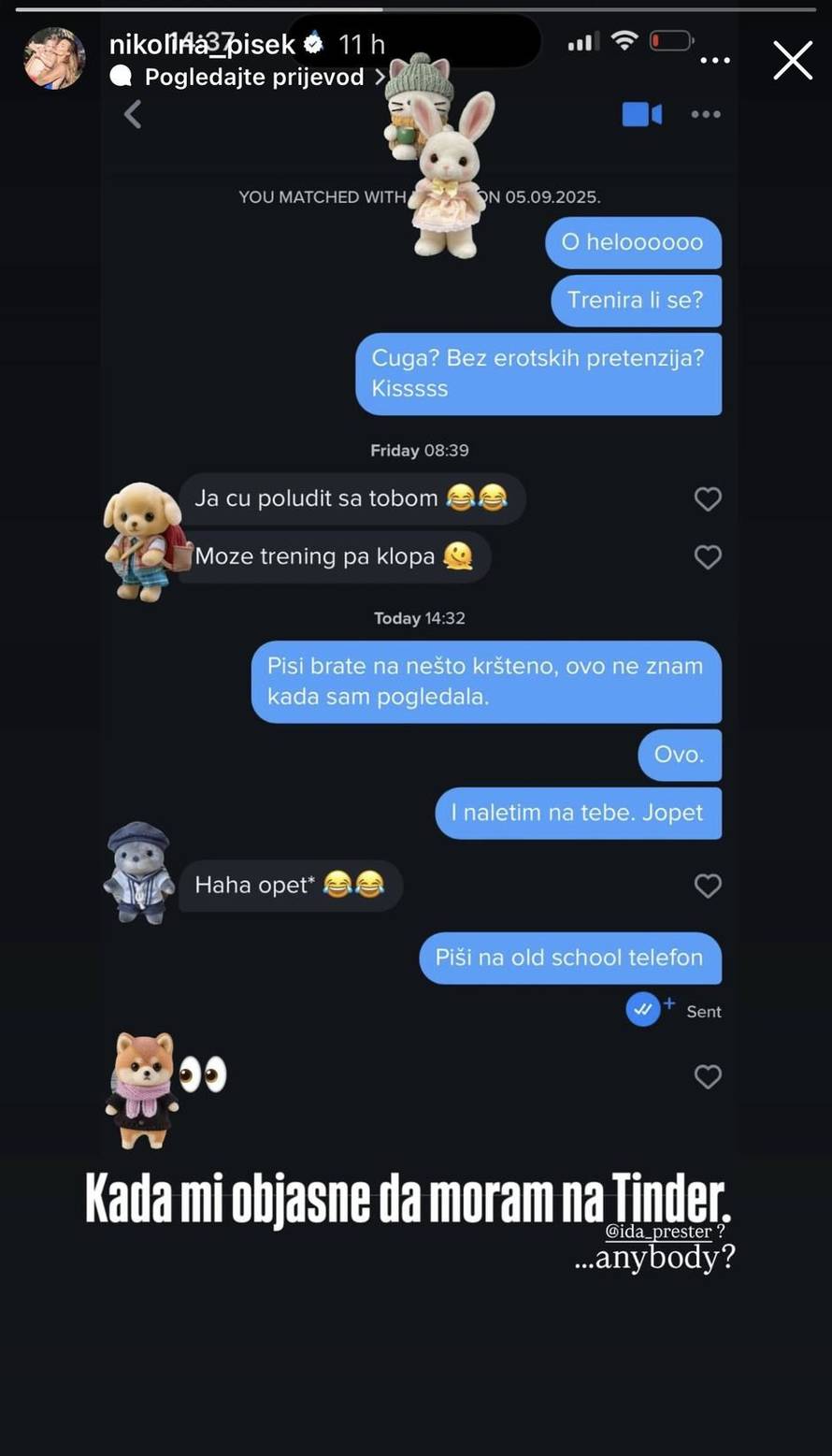
Task: Tap Pogledajte prijevod to see translation
Action: tap(254, 78)
